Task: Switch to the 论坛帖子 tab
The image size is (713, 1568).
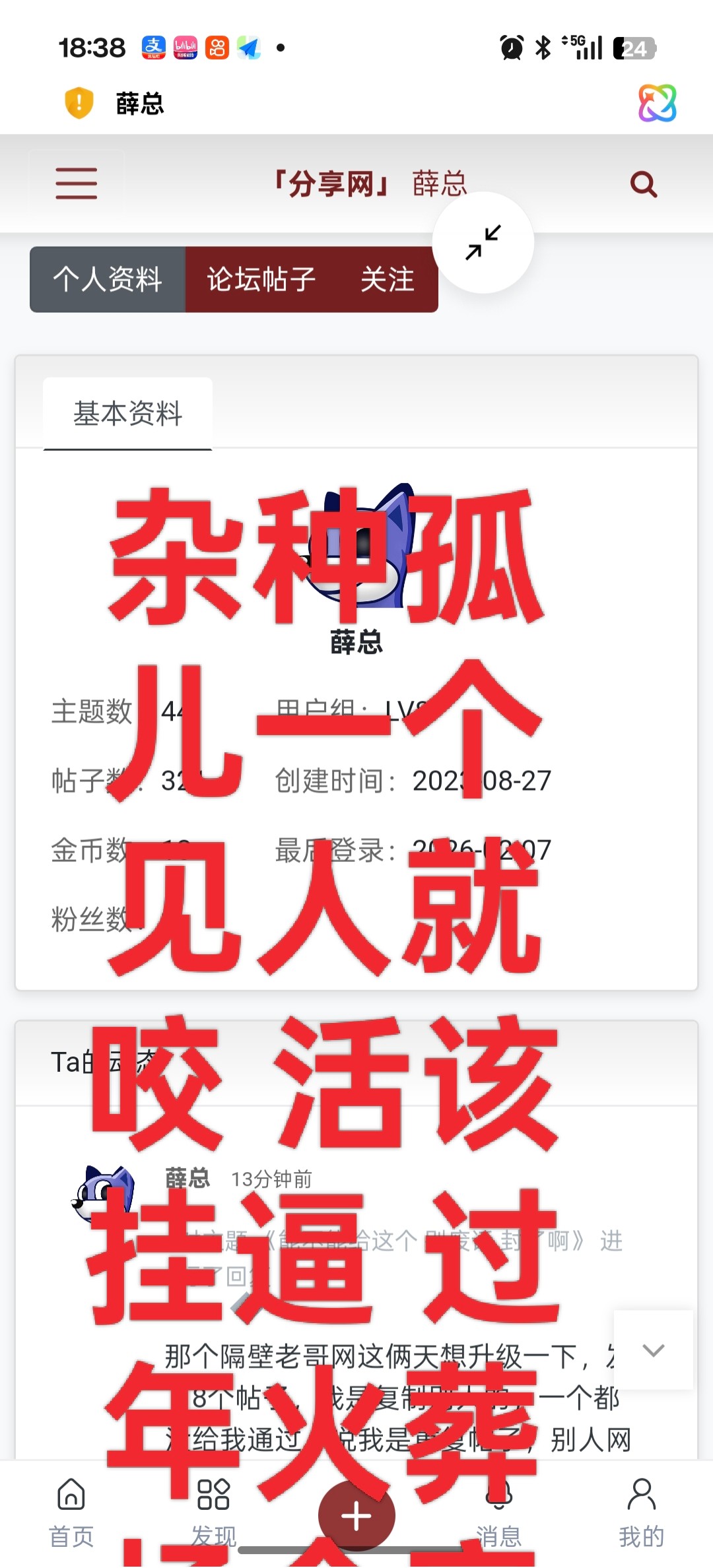Action: point(261,279)
